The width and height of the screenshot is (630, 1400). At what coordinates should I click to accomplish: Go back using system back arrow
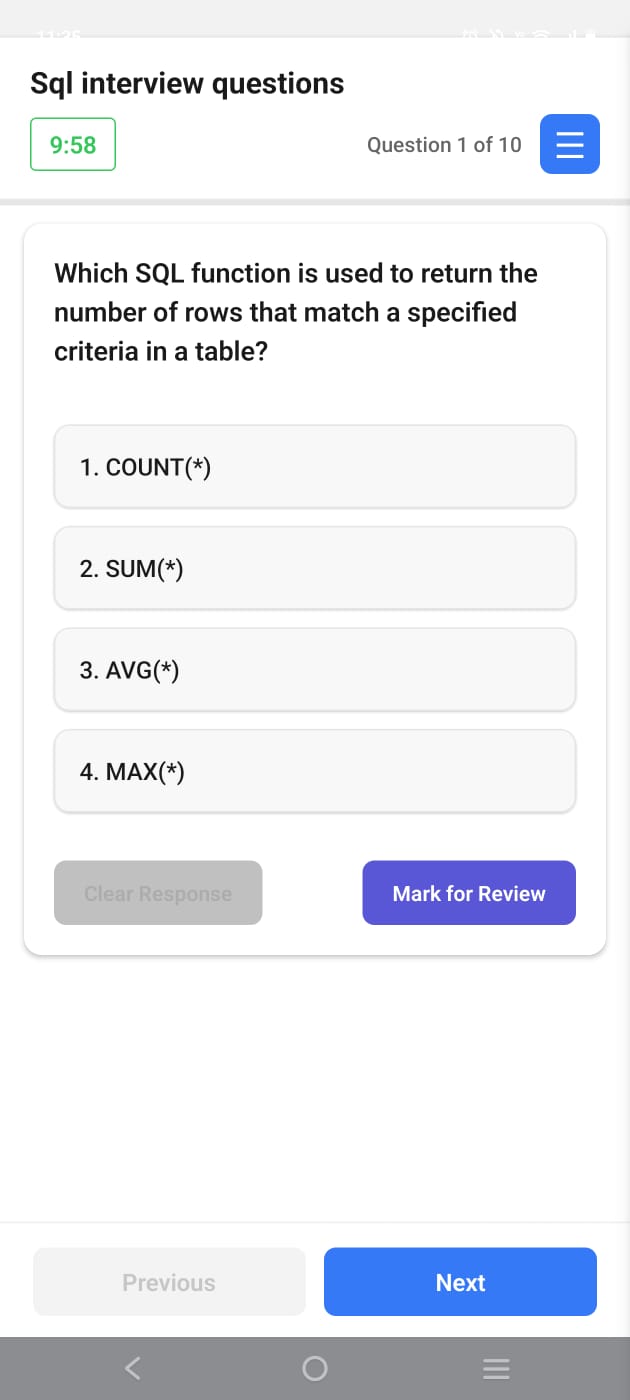pos(133,1367)
